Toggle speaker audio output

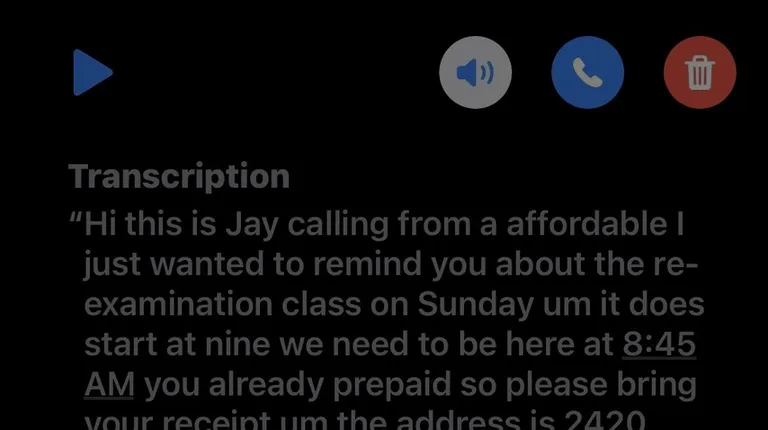(x=476, y=72)
